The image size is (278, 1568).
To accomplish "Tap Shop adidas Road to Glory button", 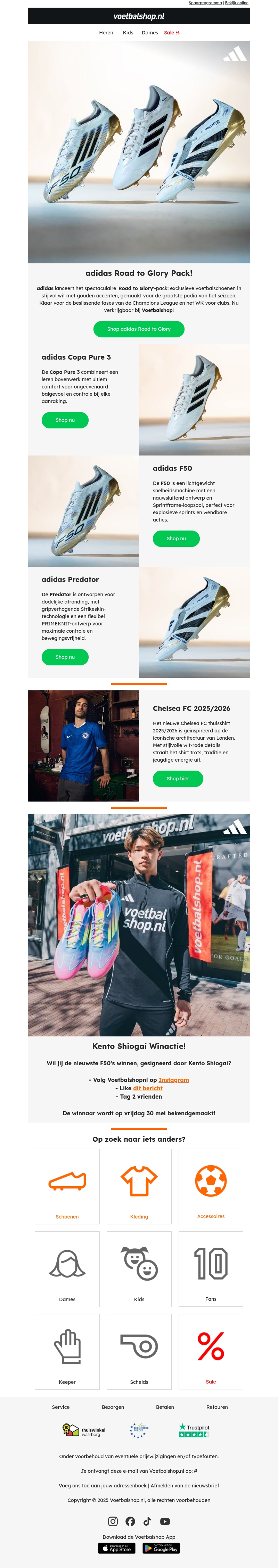I will coord(139,329).
